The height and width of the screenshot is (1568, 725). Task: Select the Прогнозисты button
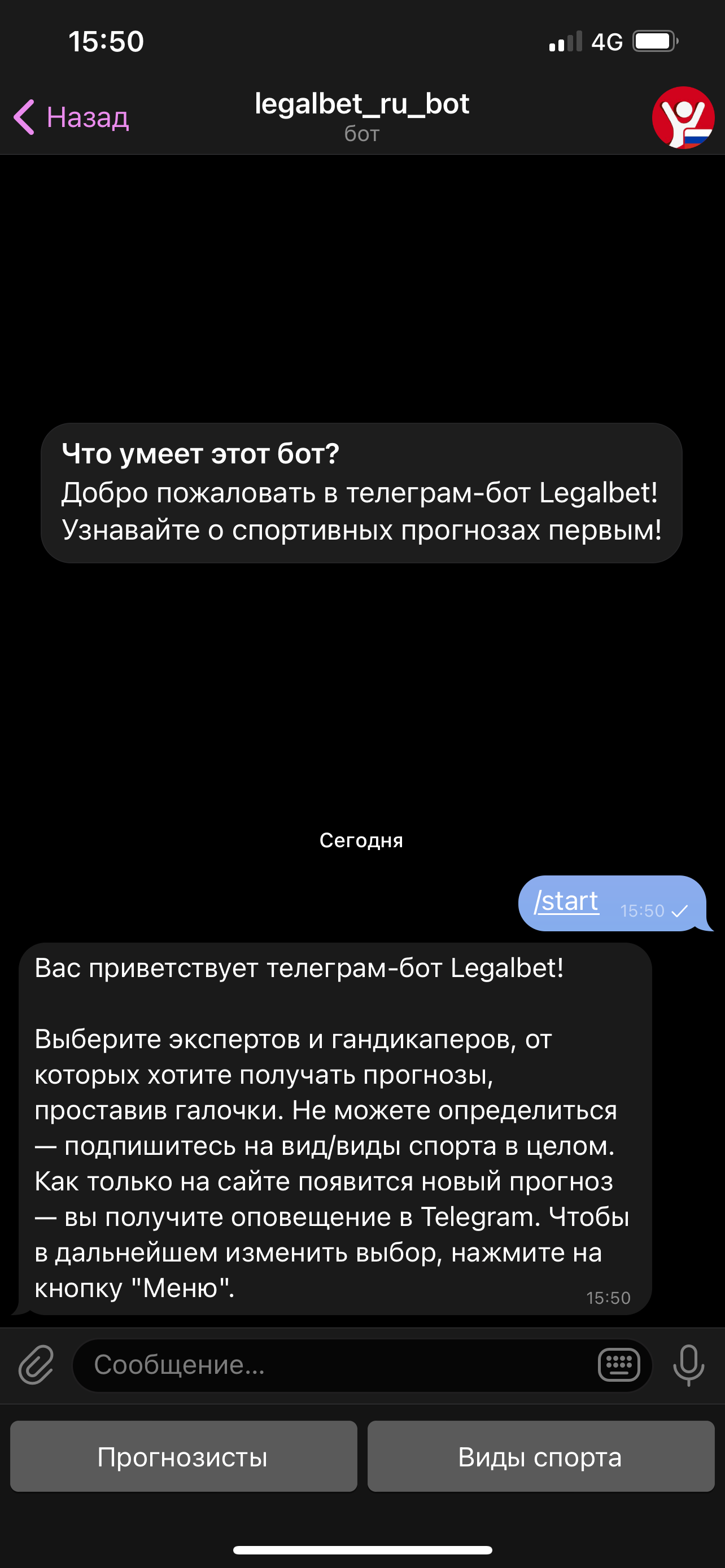[184, 1457]
